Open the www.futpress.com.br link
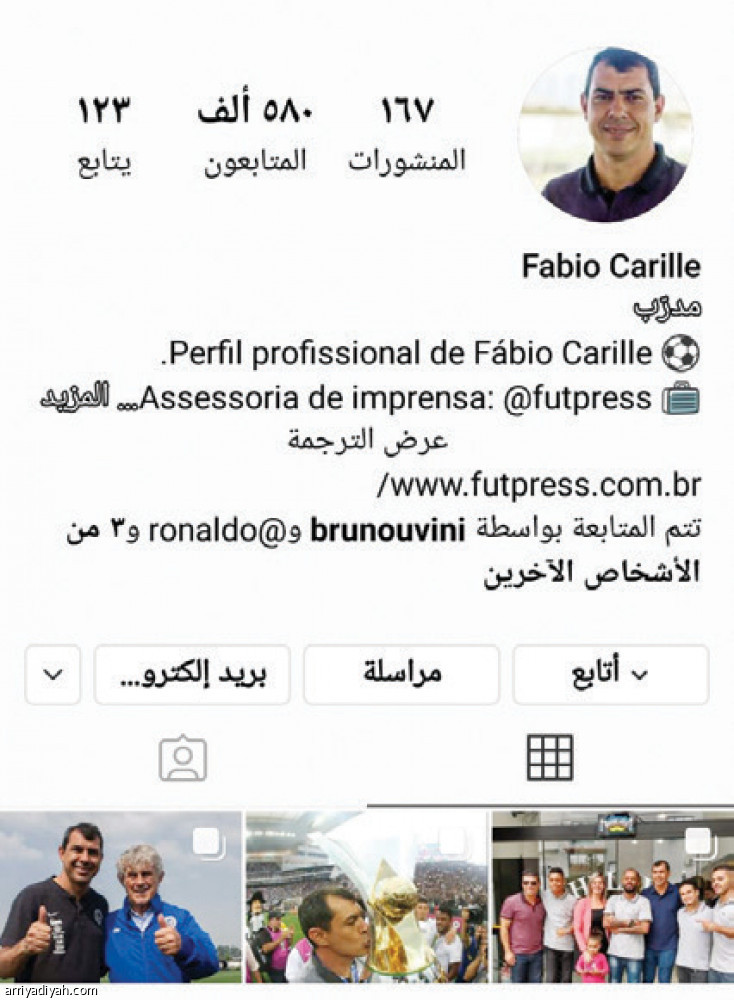 point(538,485)
